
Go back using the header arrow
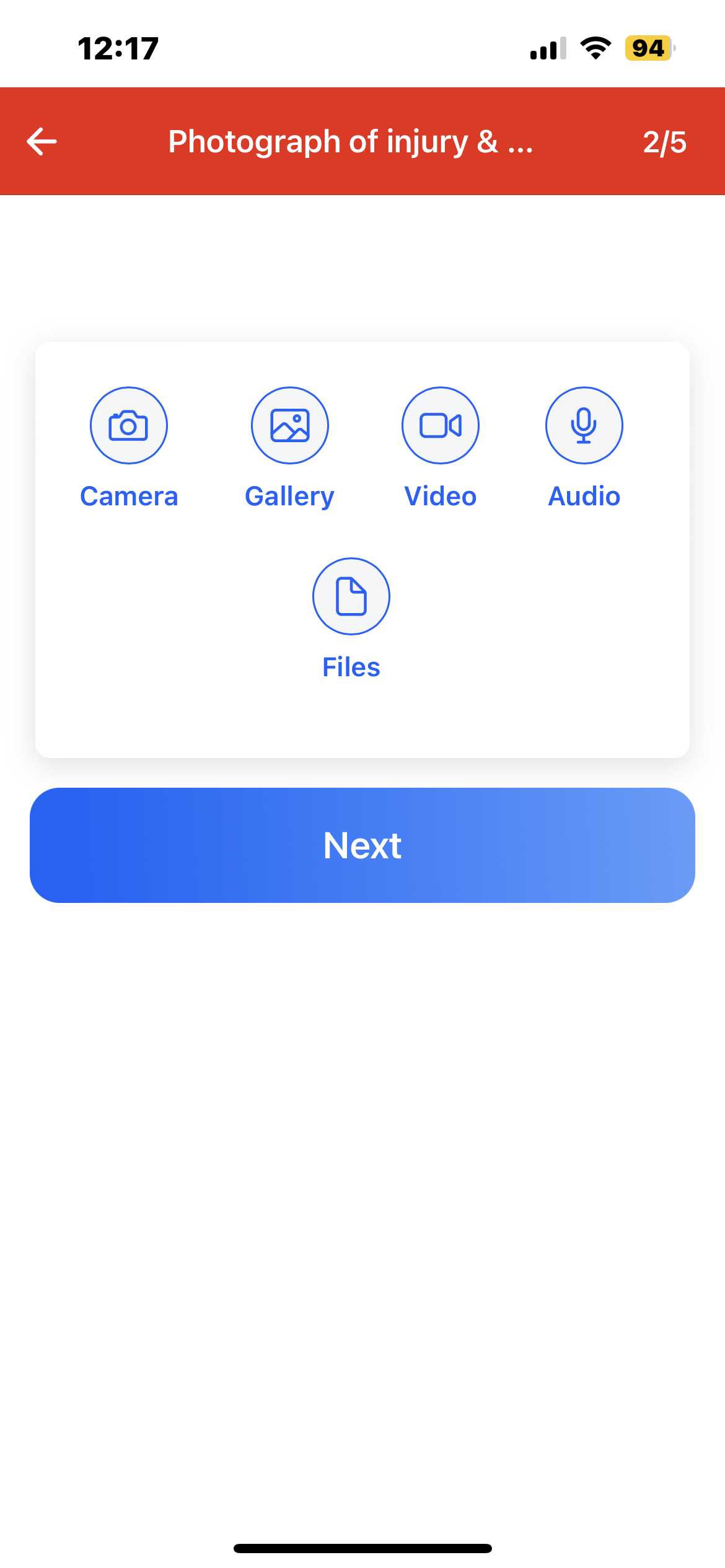click(42, 141)
